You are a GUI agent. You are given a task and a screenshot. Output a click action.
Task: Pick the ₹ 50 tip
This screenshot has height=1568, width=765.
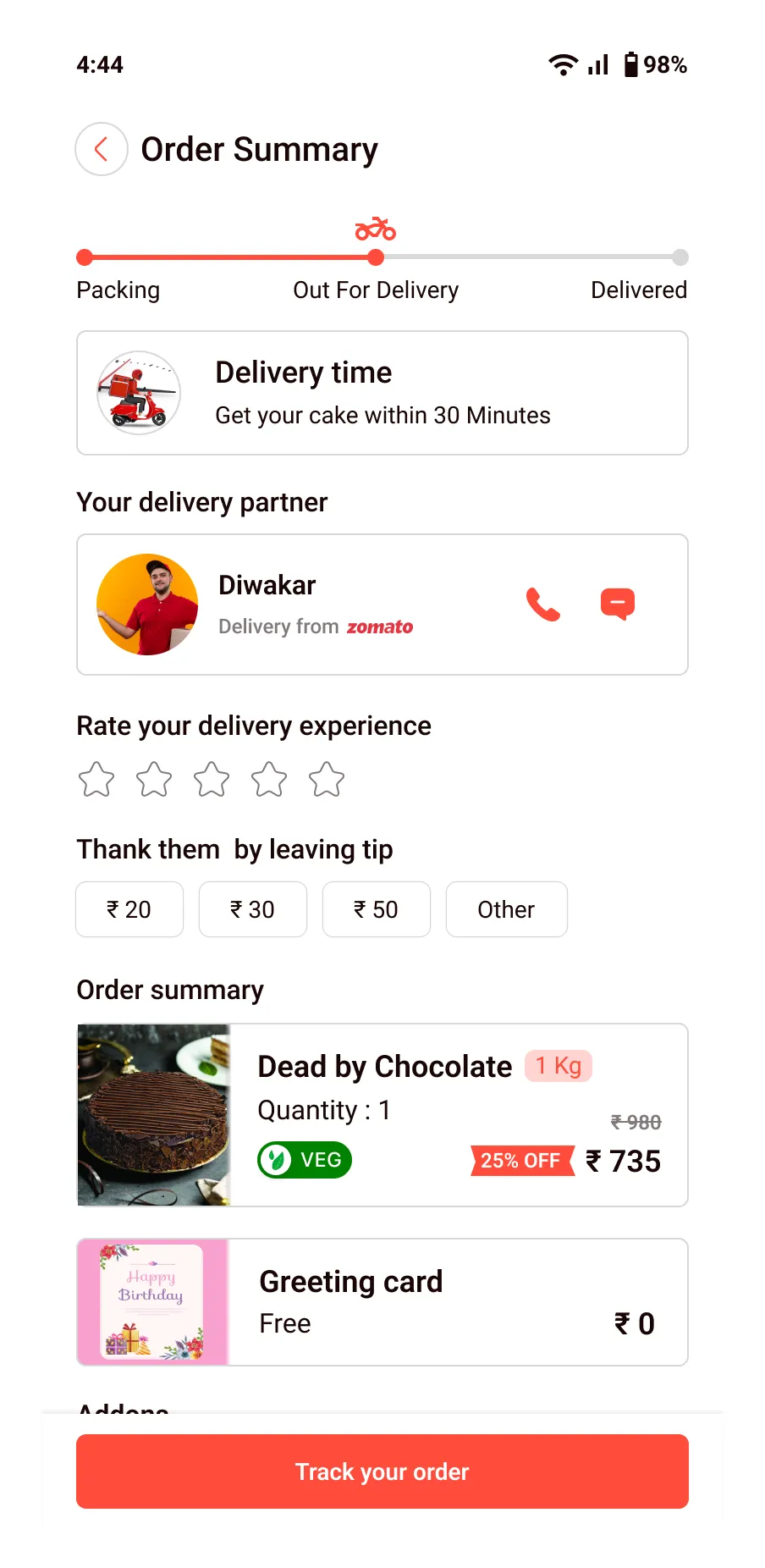(x=377, y=909)
